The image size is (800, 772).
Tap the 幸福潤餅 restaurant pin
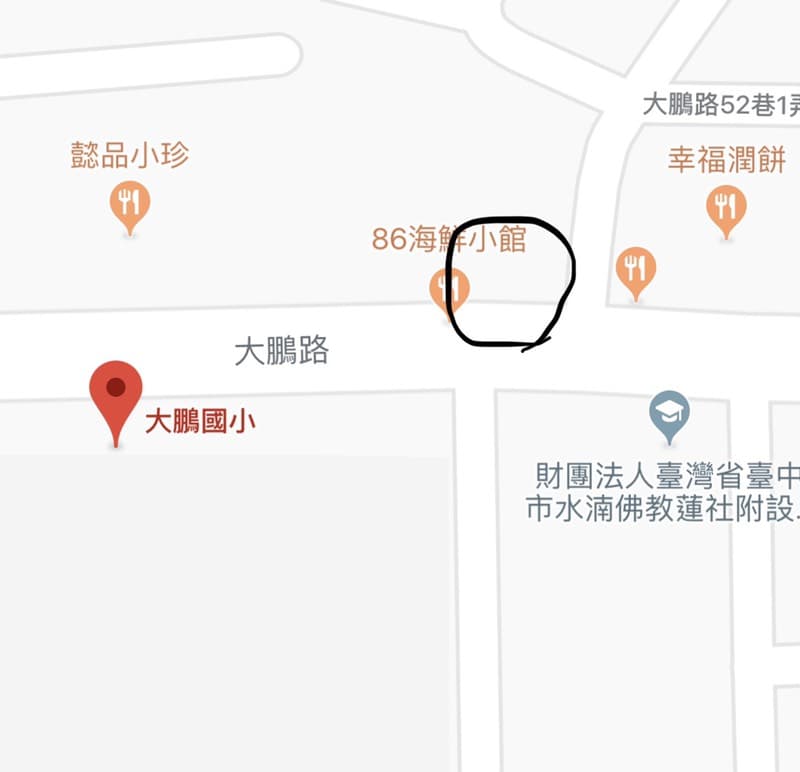click(x=726, y=208)
